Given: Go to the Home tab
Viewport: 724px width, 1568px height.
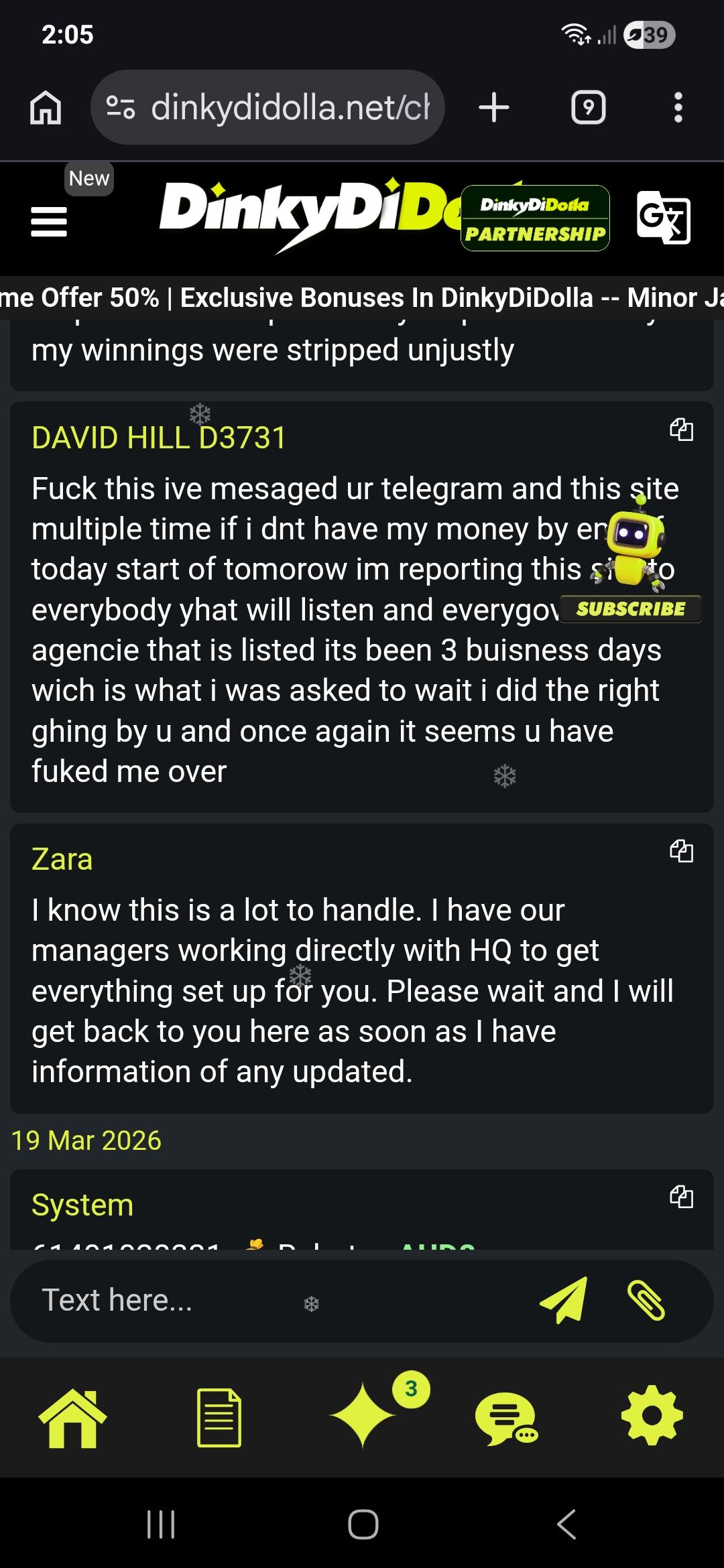Looking at the screenshot, I should (x=72, y=1417).
